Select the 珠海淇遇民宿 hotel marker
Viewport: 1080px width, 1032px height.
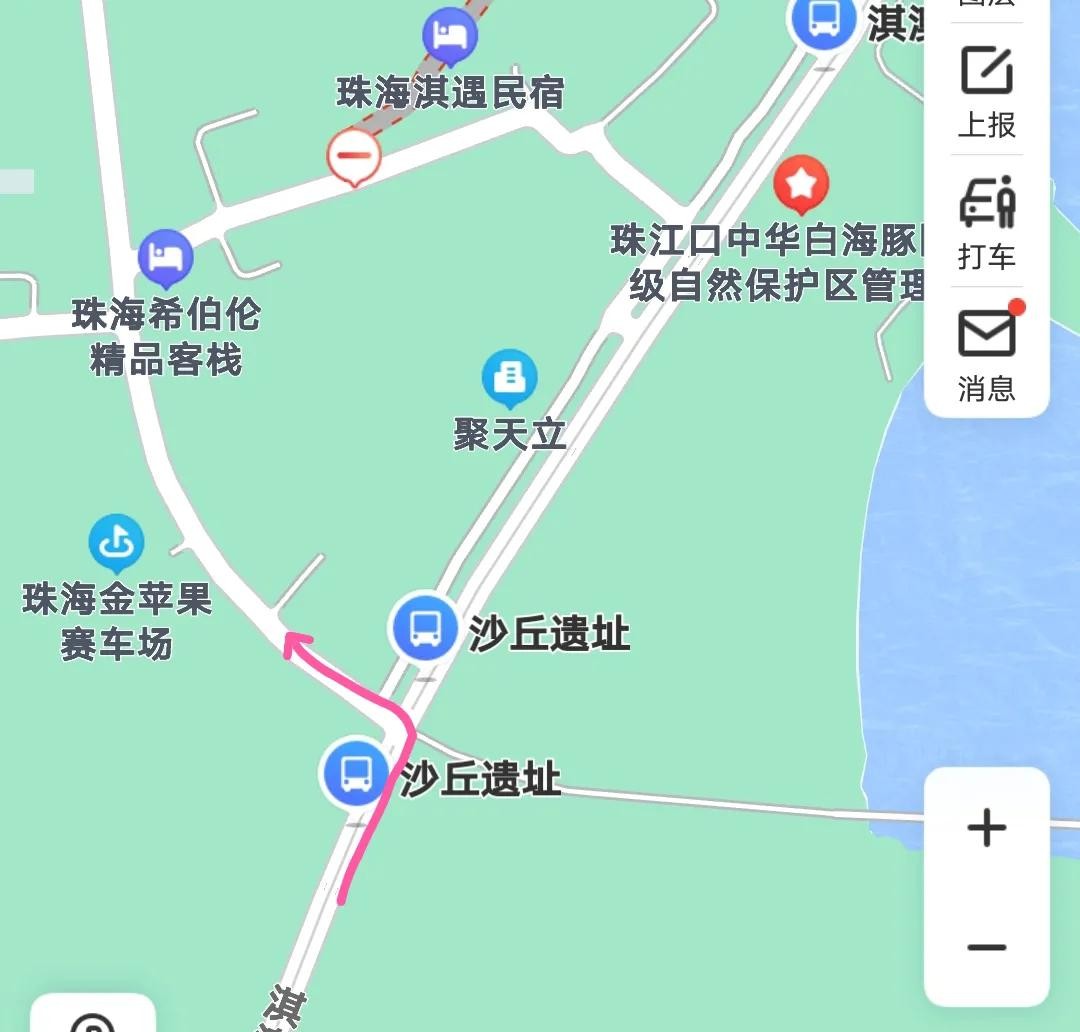[x=450, y=37]
